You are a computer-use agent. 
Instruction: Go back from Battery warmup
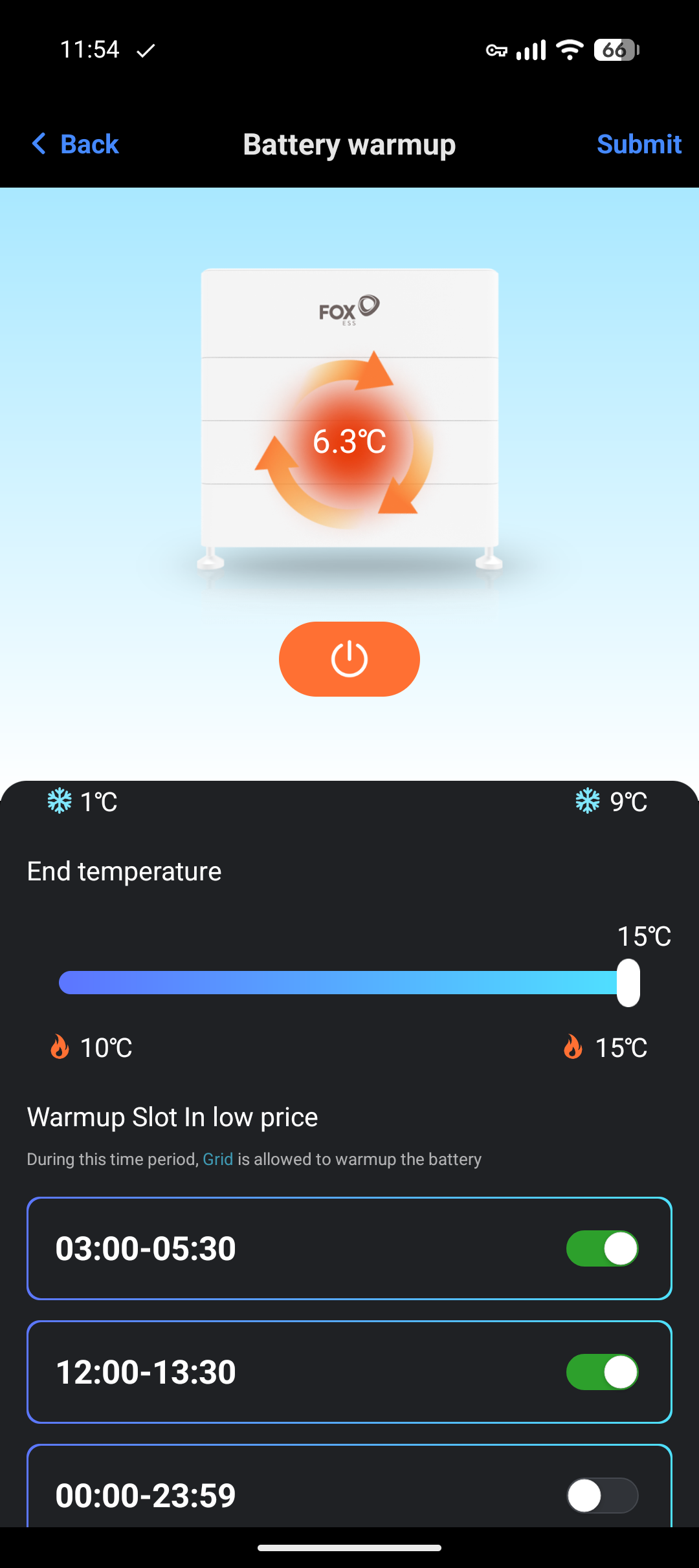tap(76, 144)
